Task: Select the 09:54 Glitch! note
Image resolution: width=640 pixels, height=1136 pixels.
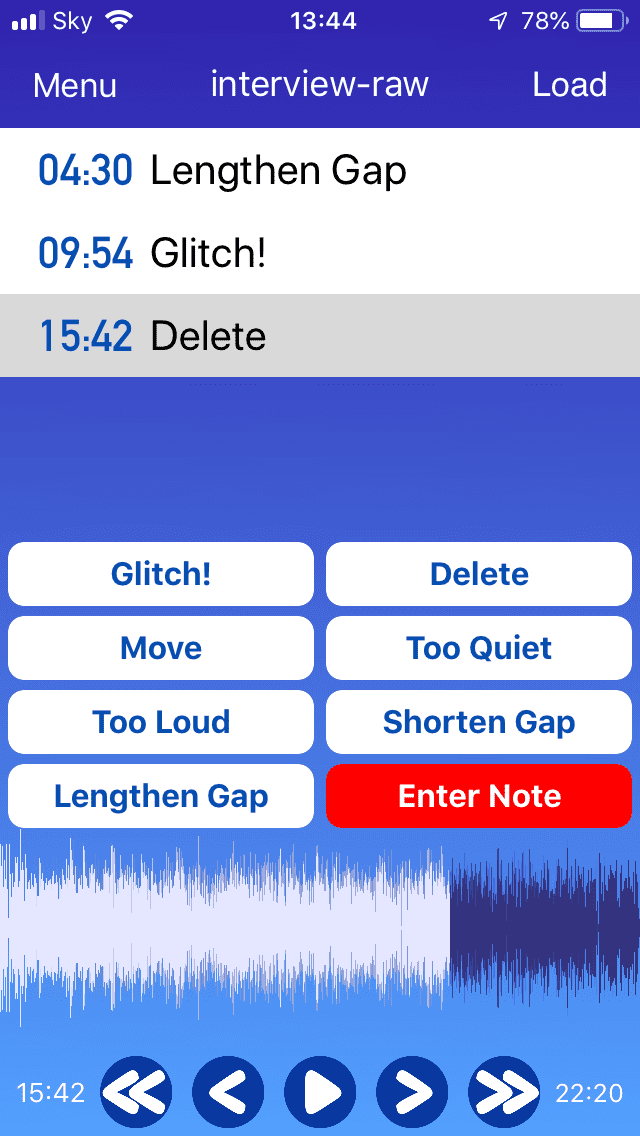Action: click(320, 253)
